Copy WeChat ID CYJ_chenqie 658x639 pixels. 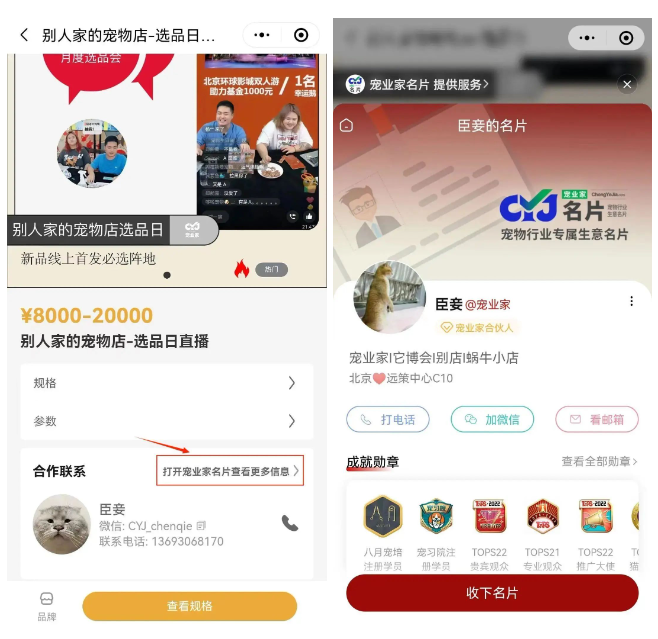tap(201, 526)
